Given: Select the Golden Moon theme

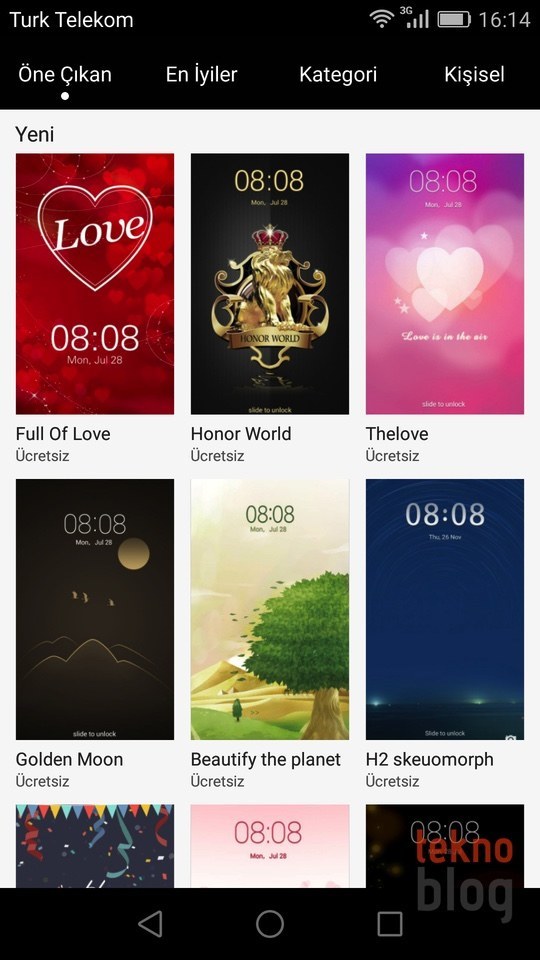Looking at the screenshot, I should tap(95, 609).
